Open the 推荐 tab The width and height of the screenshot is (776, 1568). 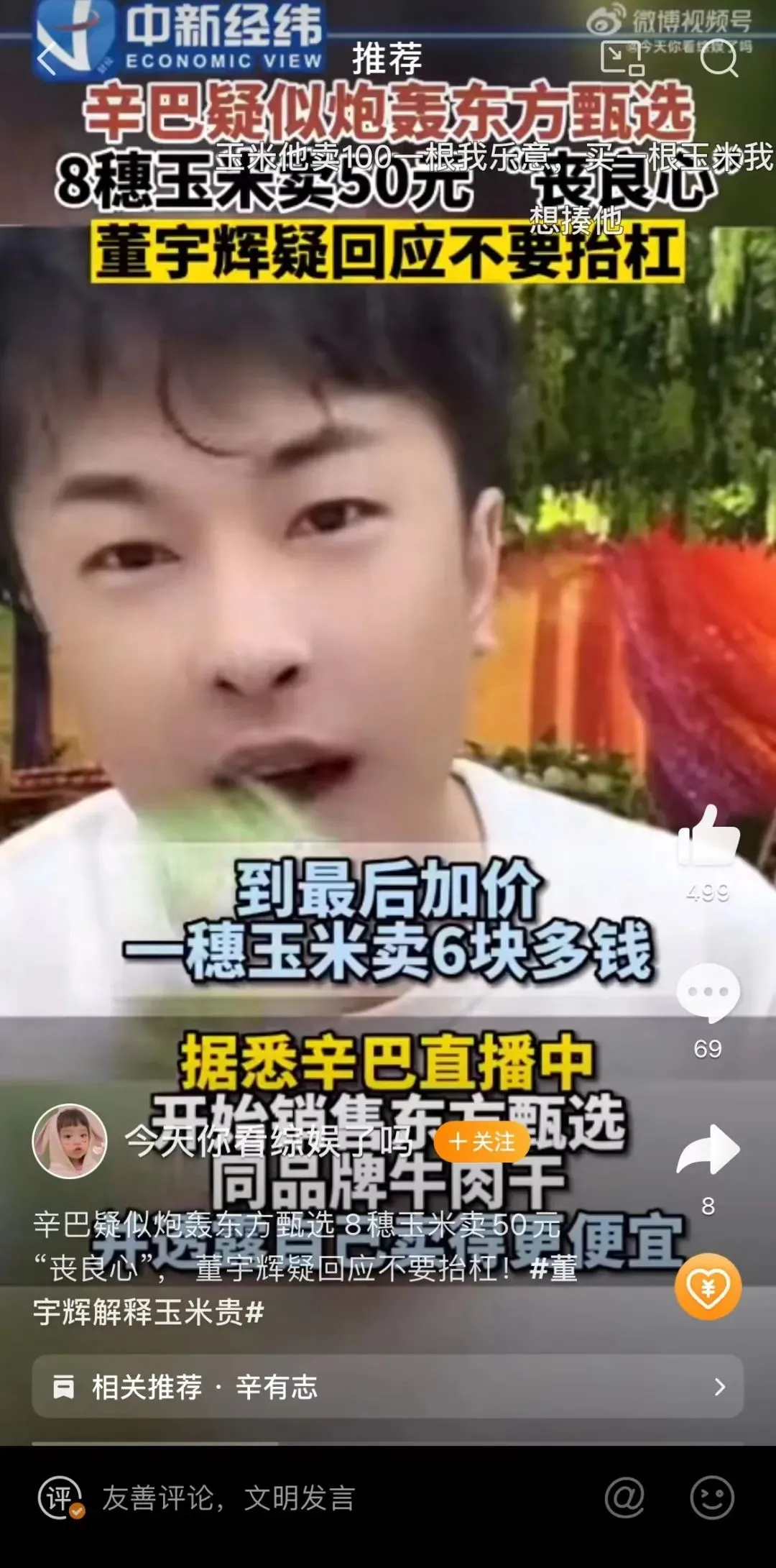tap(387, 59)
